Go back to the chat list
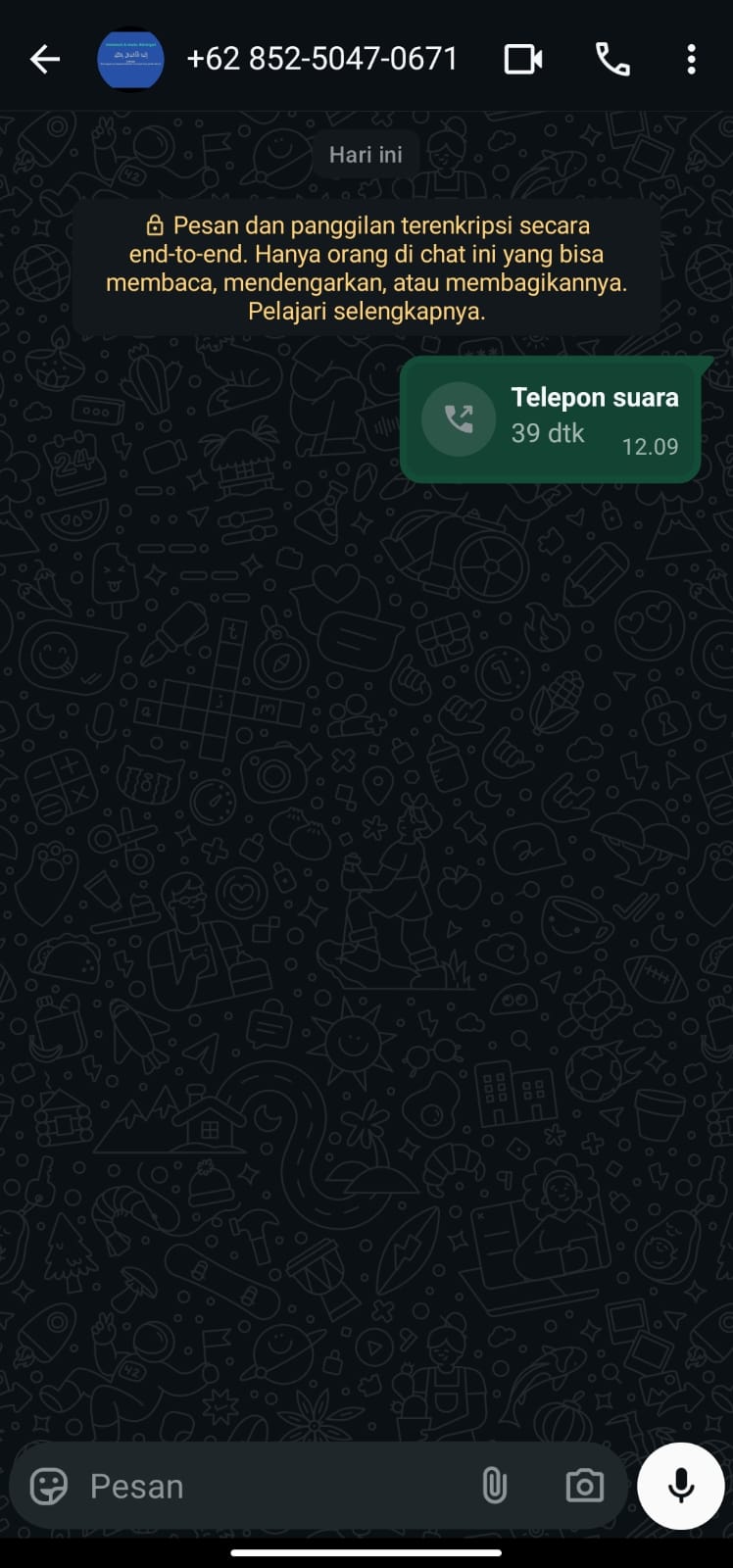The width and height of the screenshot is (733, 1568). (x=45, y=60)
